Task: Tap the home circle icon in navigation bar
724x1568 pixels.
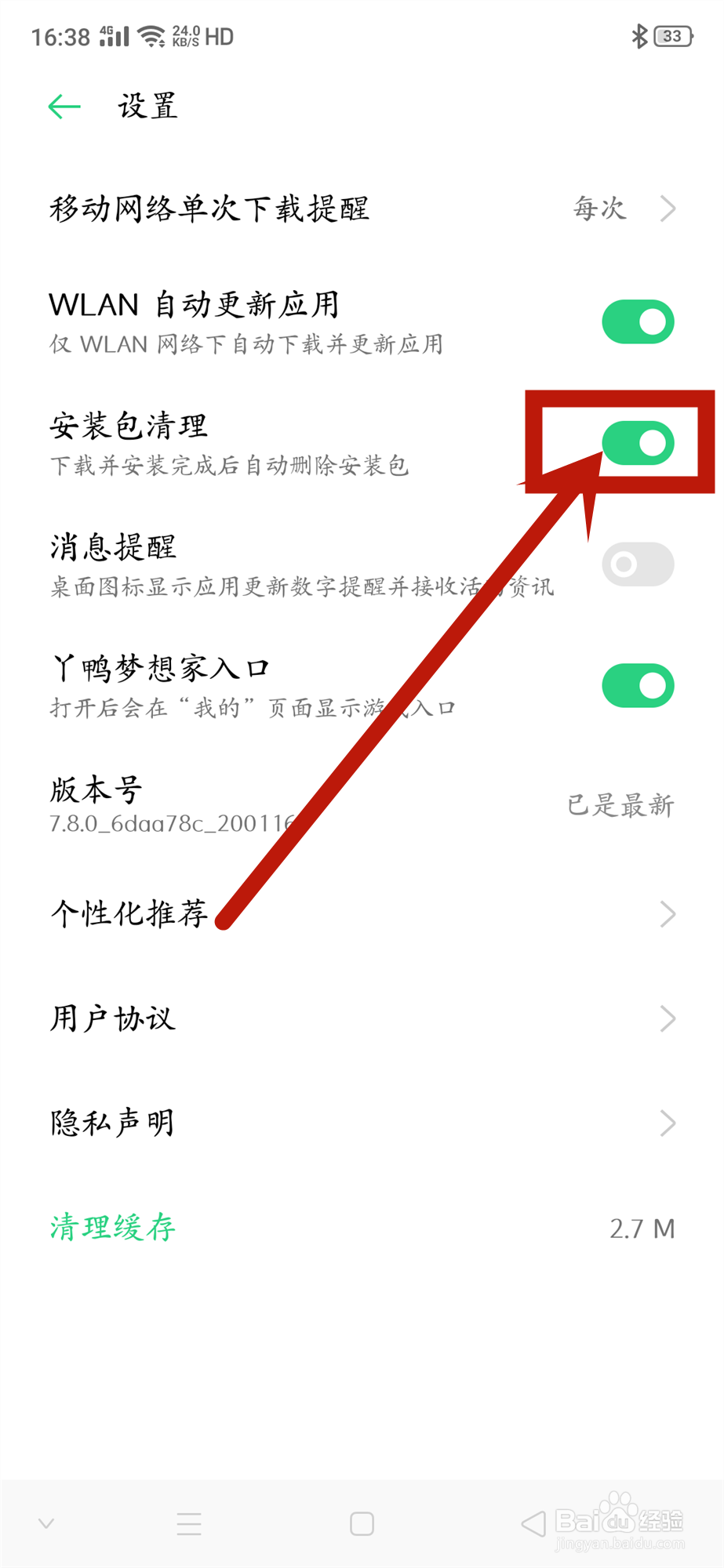Action: coord(362,1523)
